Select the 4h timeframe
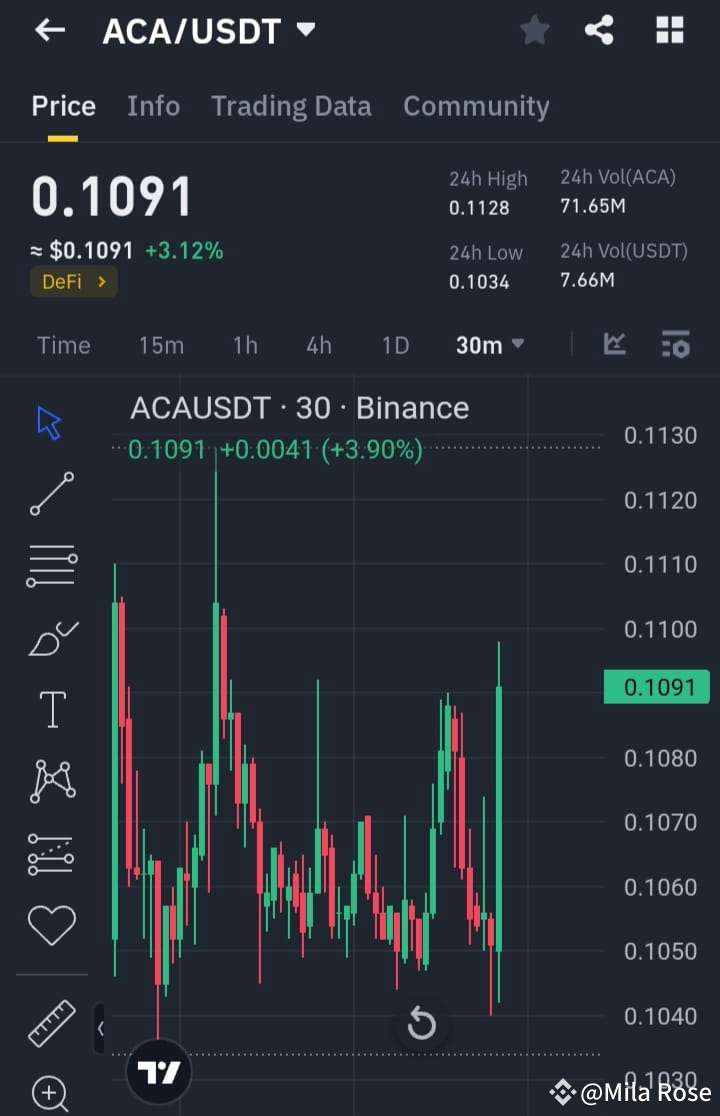This screenshot has width=720, height=1116. tap(319, 344)
